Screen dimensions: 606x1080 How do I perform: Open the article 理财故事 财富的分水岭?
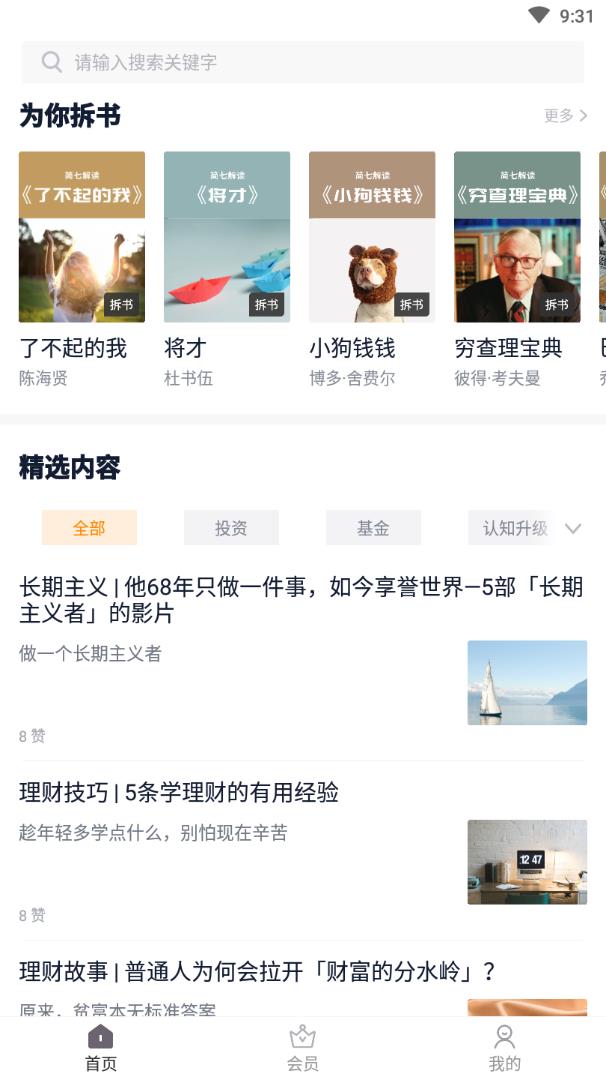click(x=258, y=971)
